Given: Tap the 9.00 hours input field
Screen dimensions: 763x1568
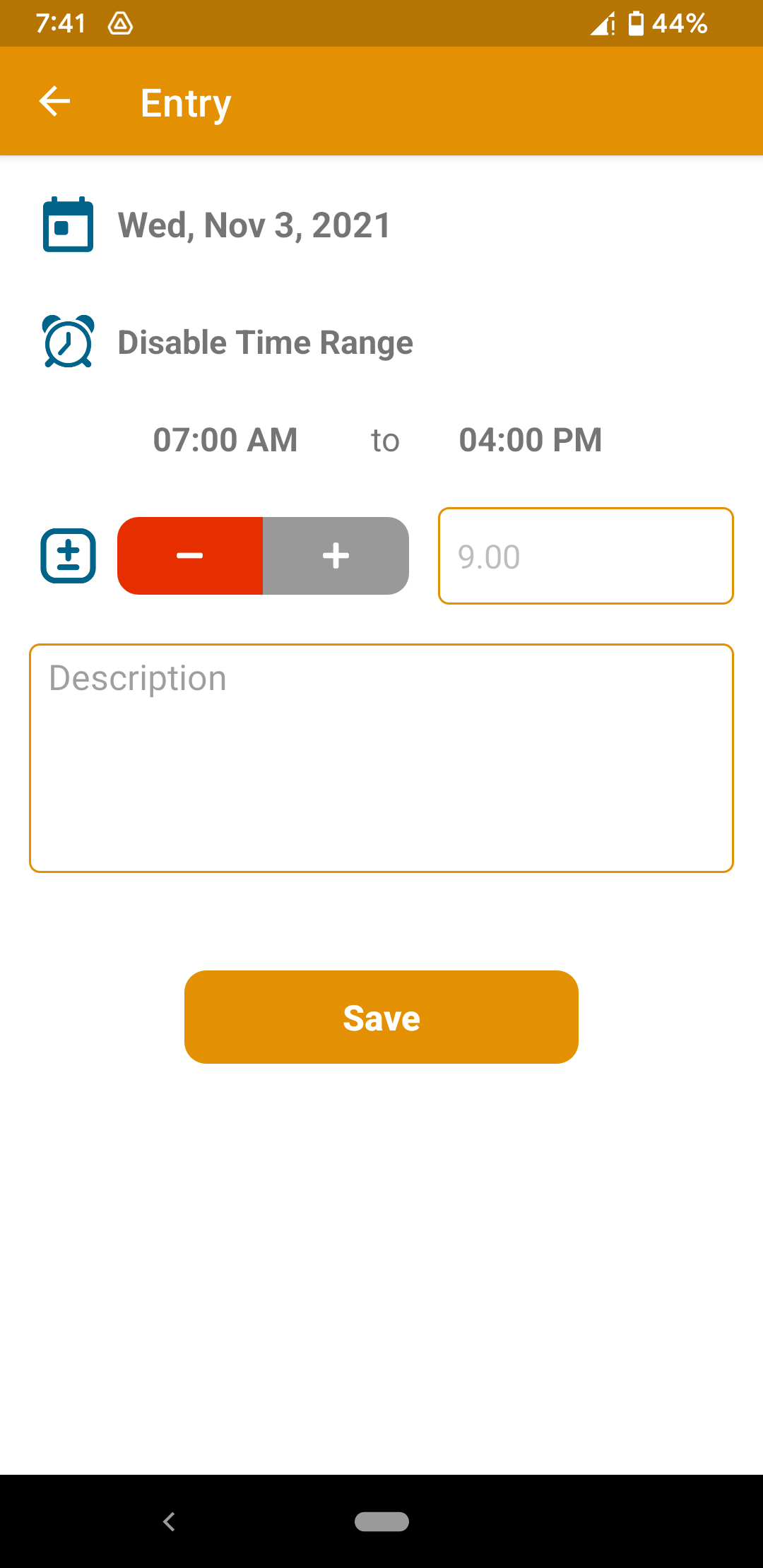Looking at the screenshot, I should [x=585, y=556].
